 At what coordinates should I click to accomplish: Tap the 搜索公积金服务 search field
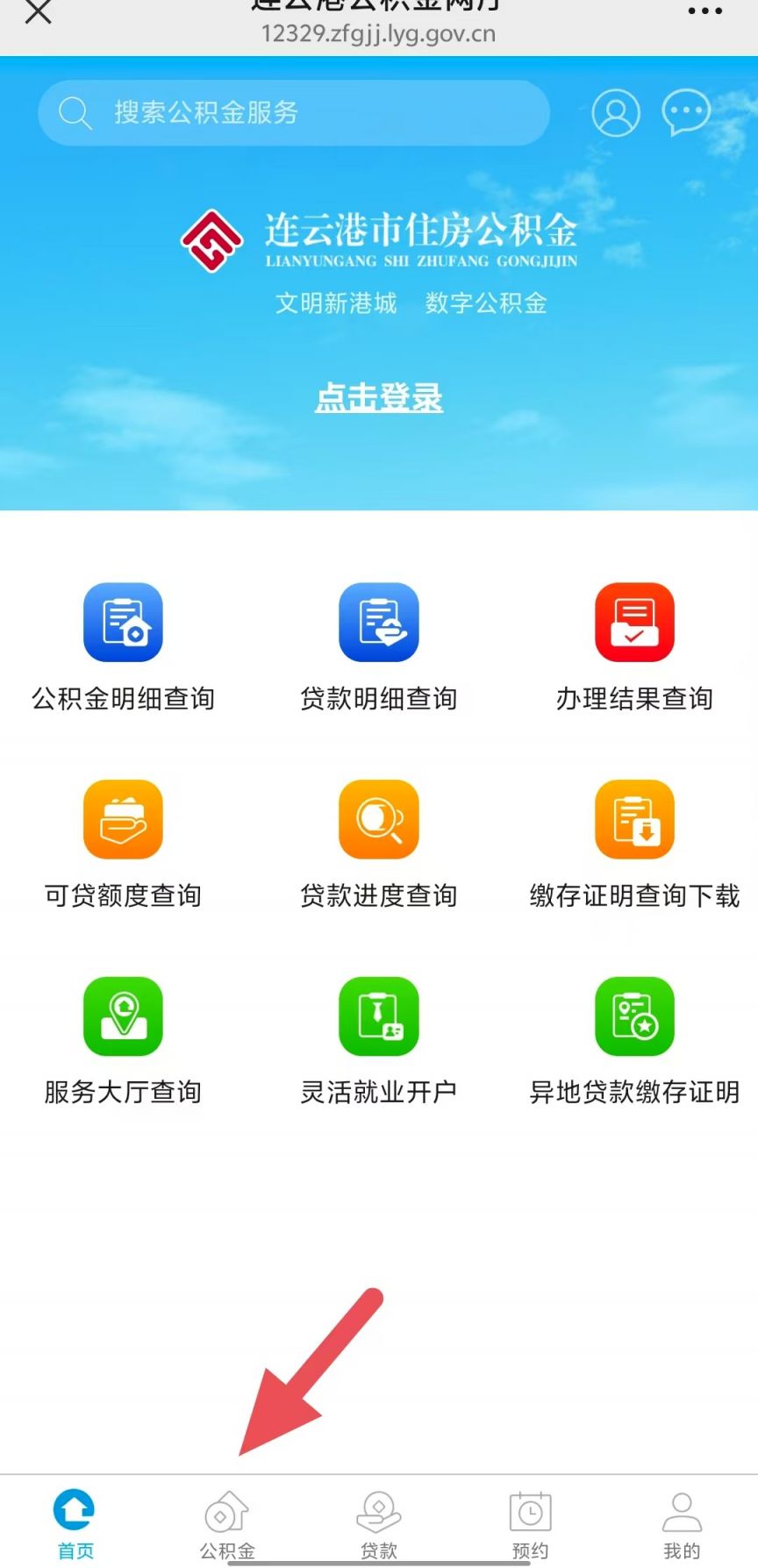[x=294, y=113]
